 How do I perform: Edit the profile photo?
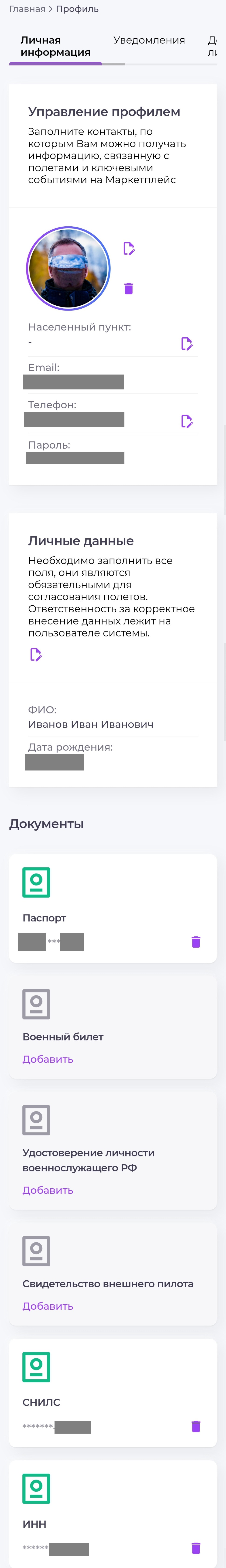tap(129, 248)
